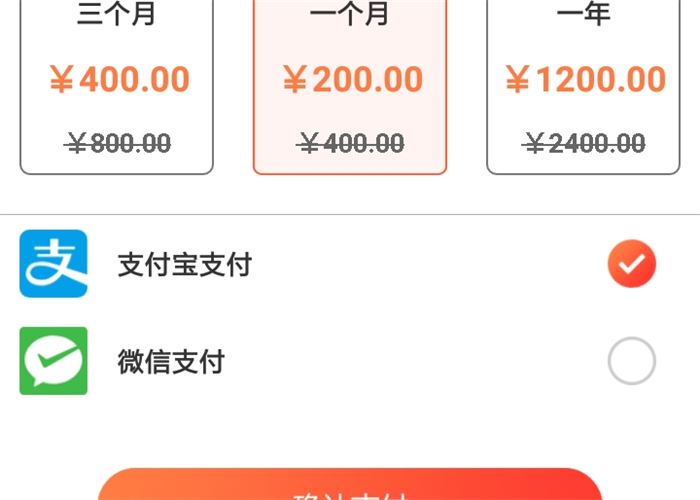The image size is (700, 500).
Task: Select the 三个月 ¥400.00 plan
Action: pos(117,85)
